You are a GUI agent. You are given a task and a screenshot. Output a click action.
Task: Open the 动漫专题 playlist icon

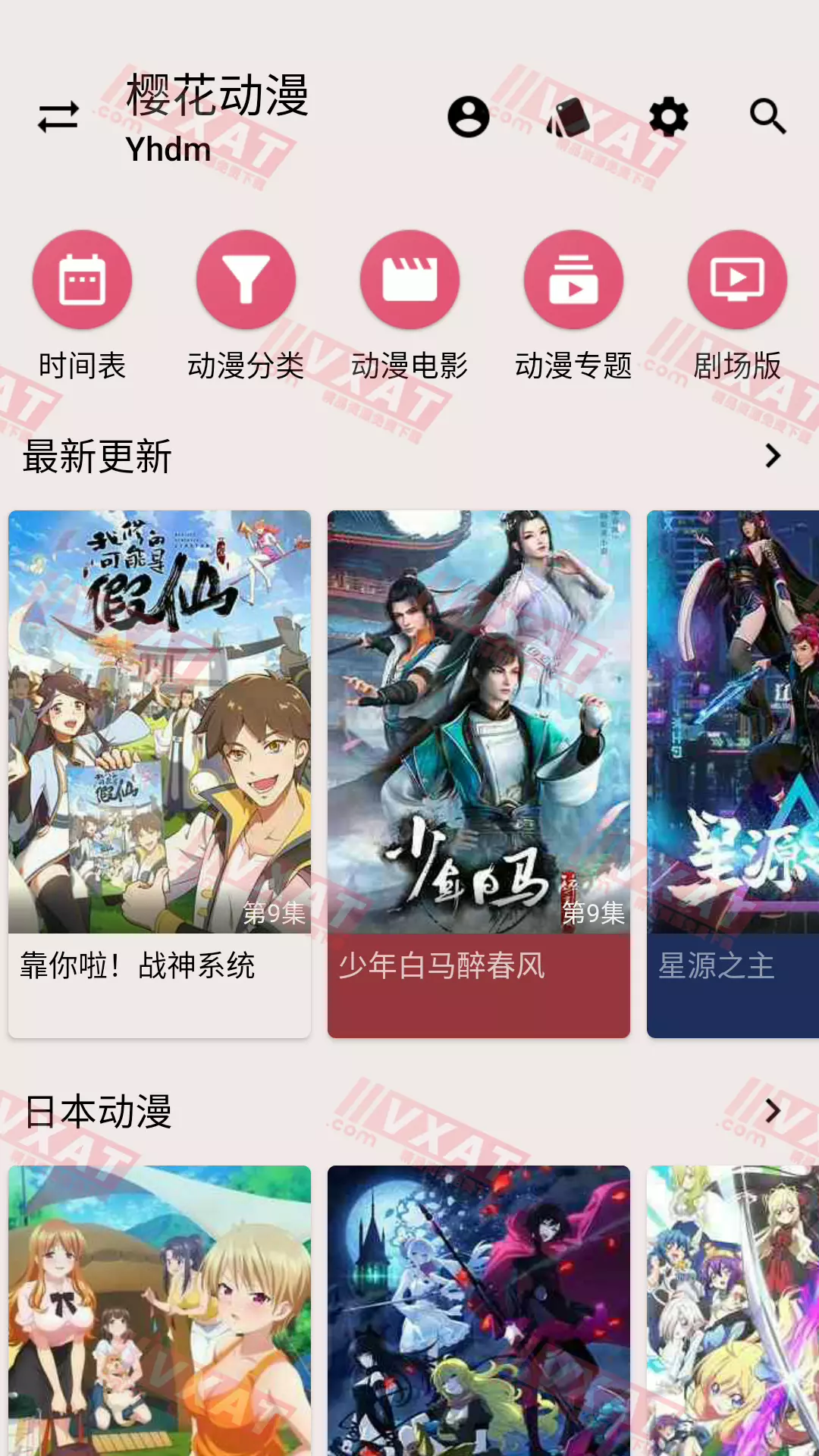point(573,279)
